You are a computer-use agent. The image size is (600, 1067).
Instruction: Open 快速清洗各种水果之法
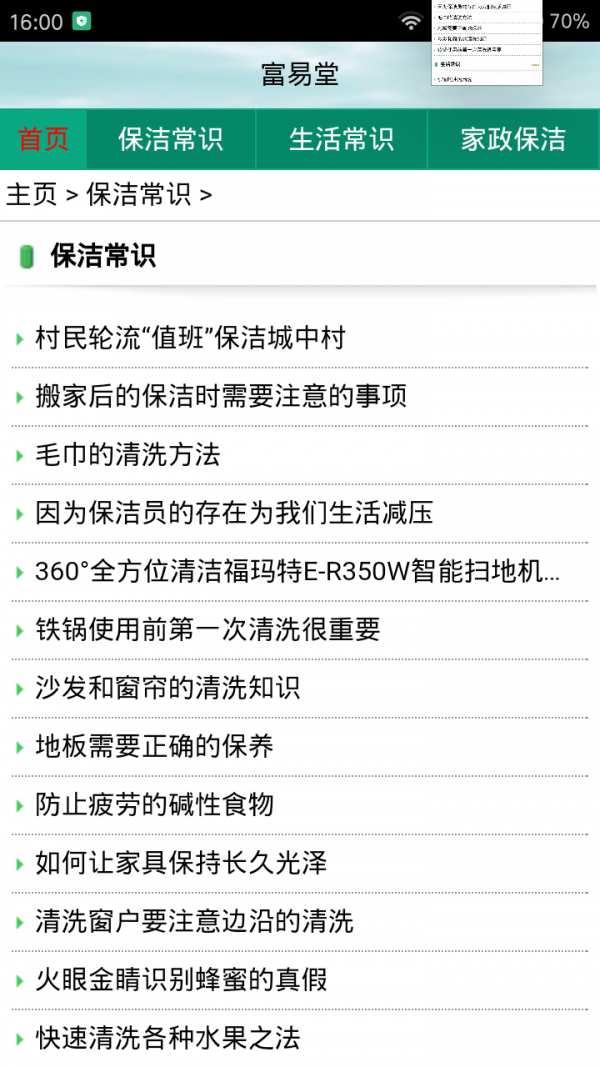pyautogui.click(x=168, y=1037)
